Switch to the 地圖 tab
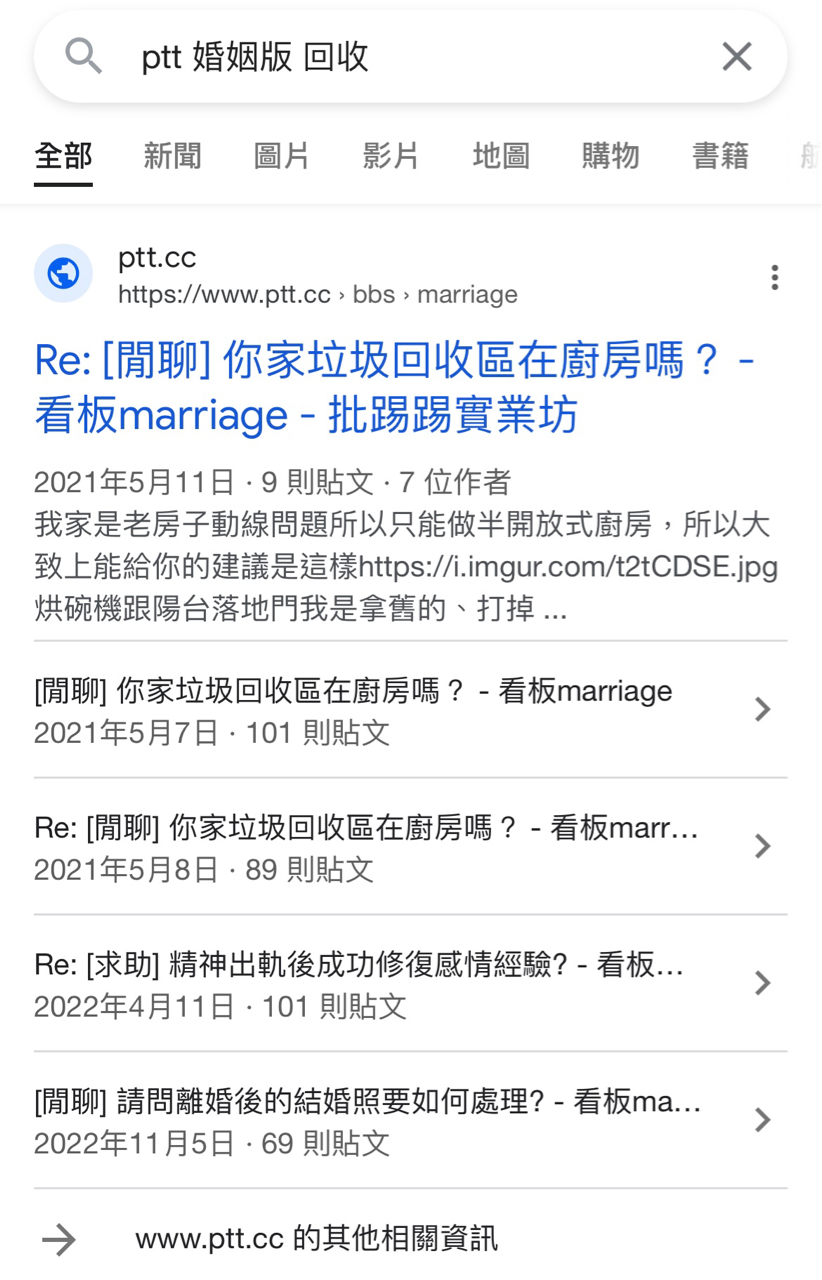The height and width of the screenshot is (1280, 822). pos(500,156)
